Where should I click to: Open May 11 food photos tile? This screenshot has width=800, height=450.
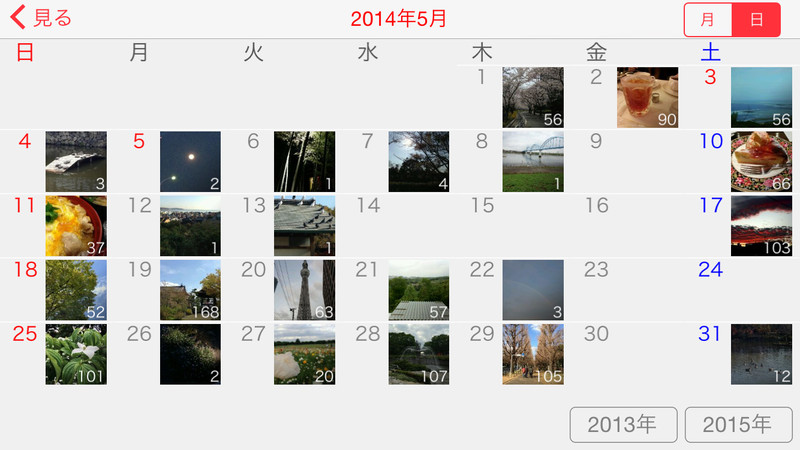click(x=76, y=225)
